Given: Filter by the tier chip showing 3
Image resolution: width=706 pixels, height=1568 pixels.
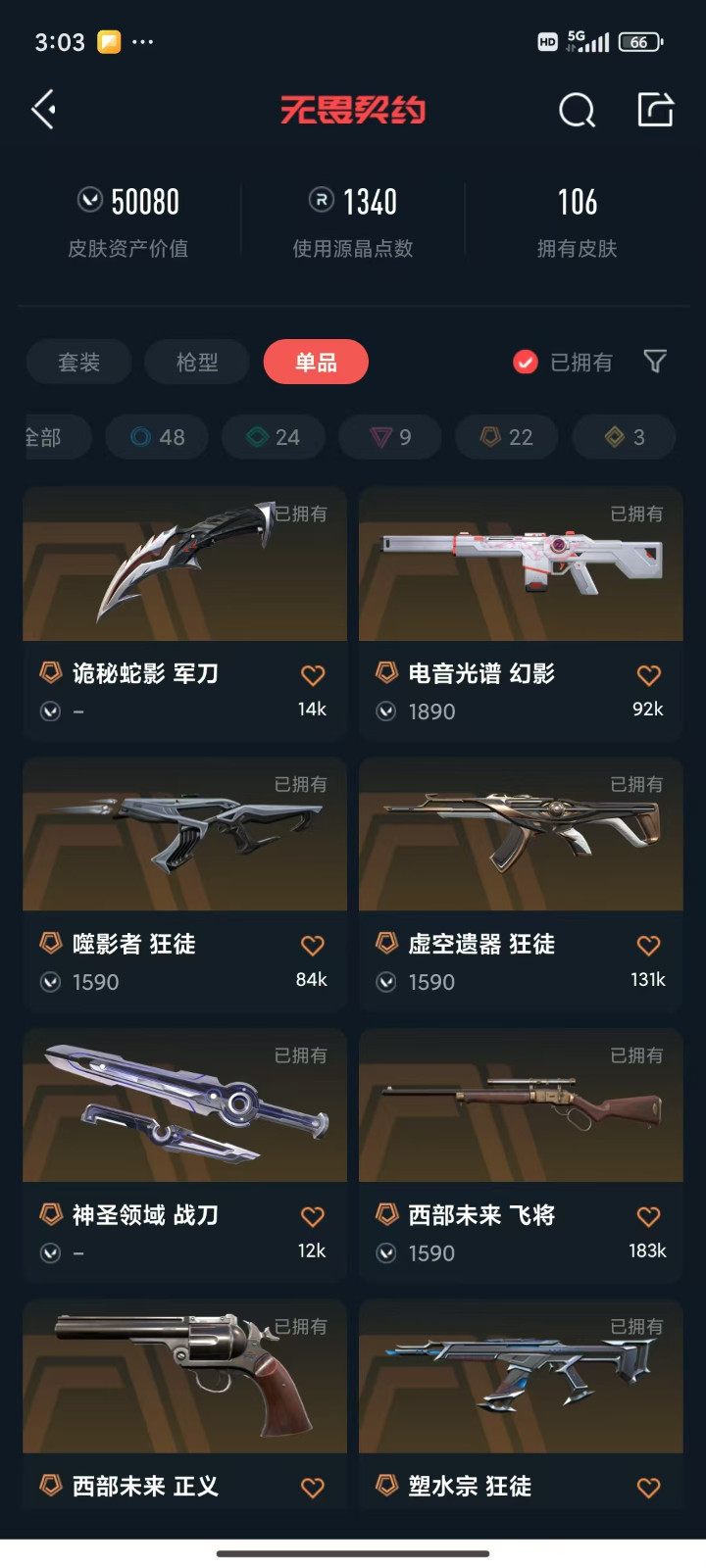Looking at the screenshot, I should 624,437.
